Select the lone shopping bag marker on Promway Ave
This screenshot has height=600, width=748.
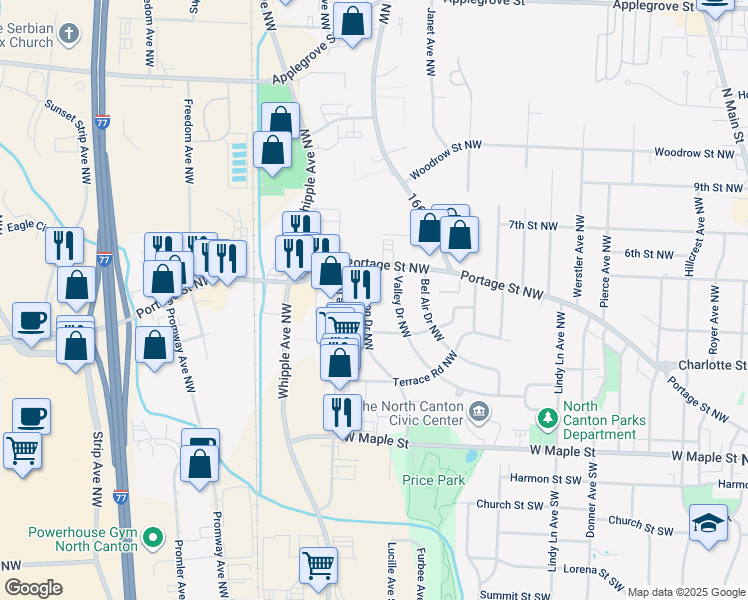(x=154, y=348)
